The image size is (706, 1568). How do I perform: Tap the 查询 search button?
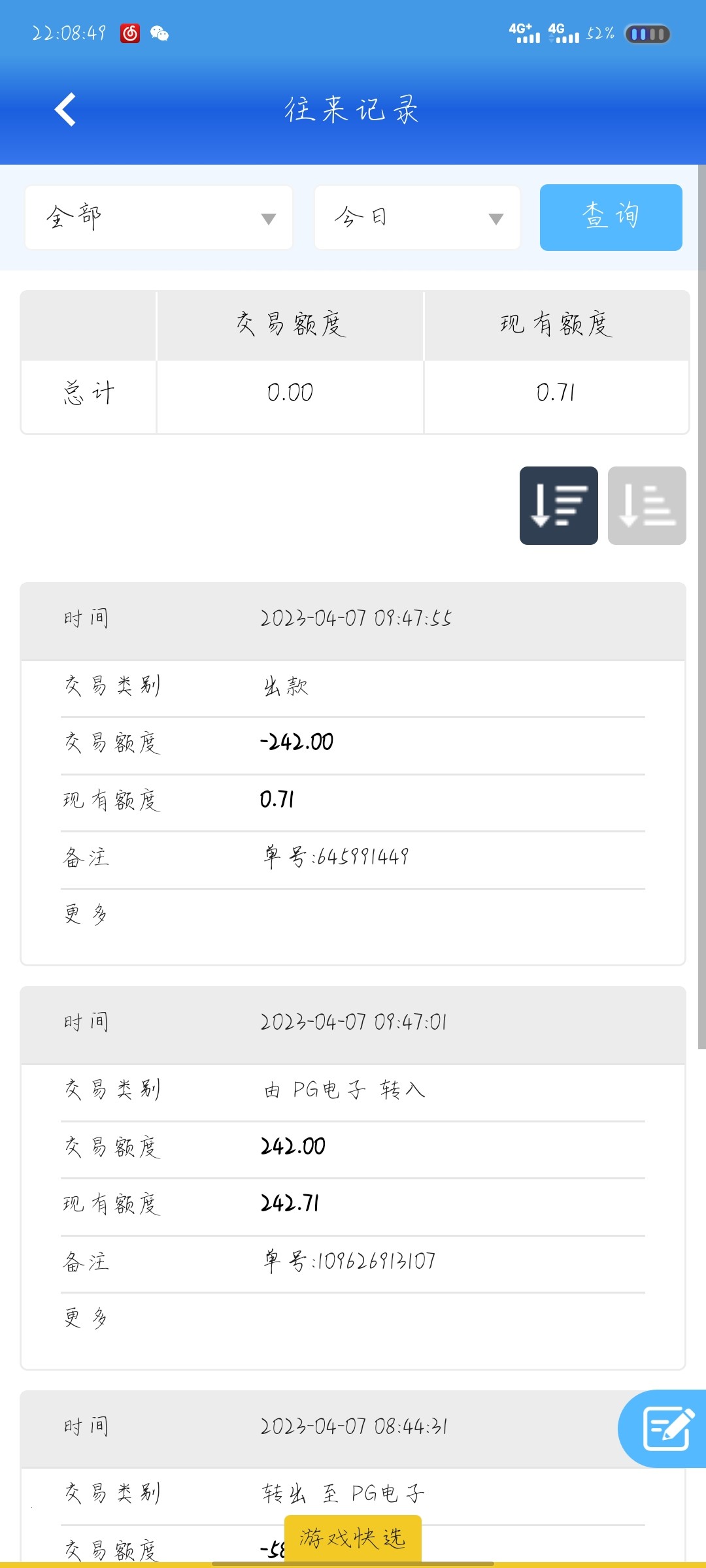pos(611,218)
